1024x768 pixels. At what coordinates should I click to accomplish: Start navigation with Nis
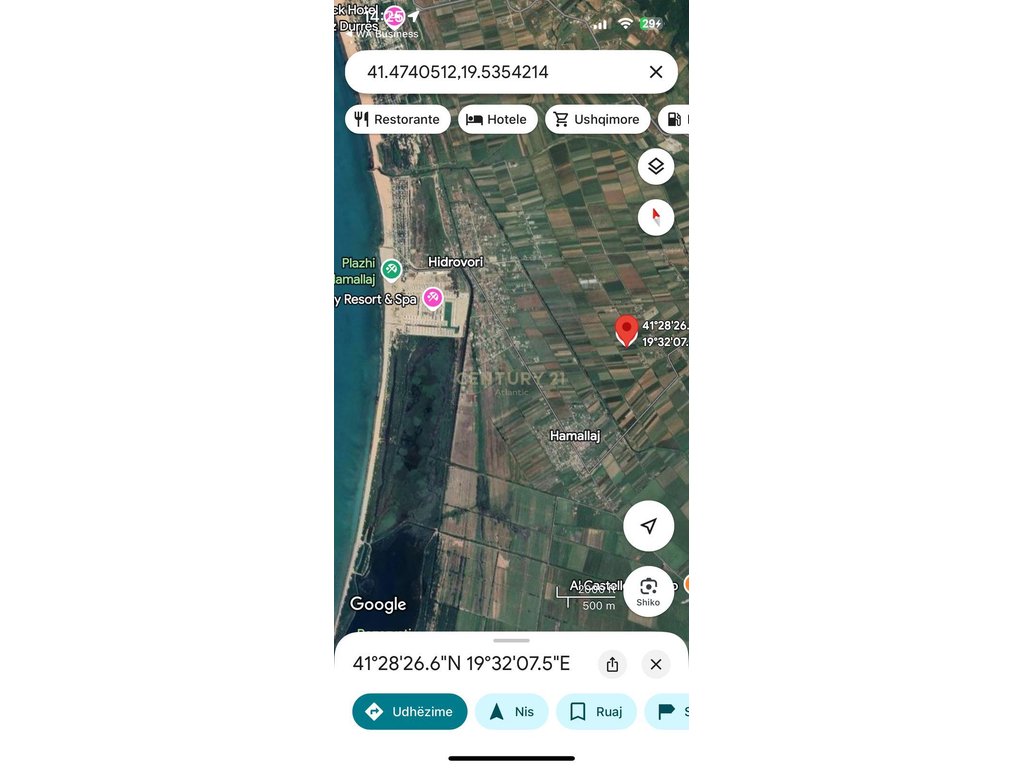tap(511, 712)
